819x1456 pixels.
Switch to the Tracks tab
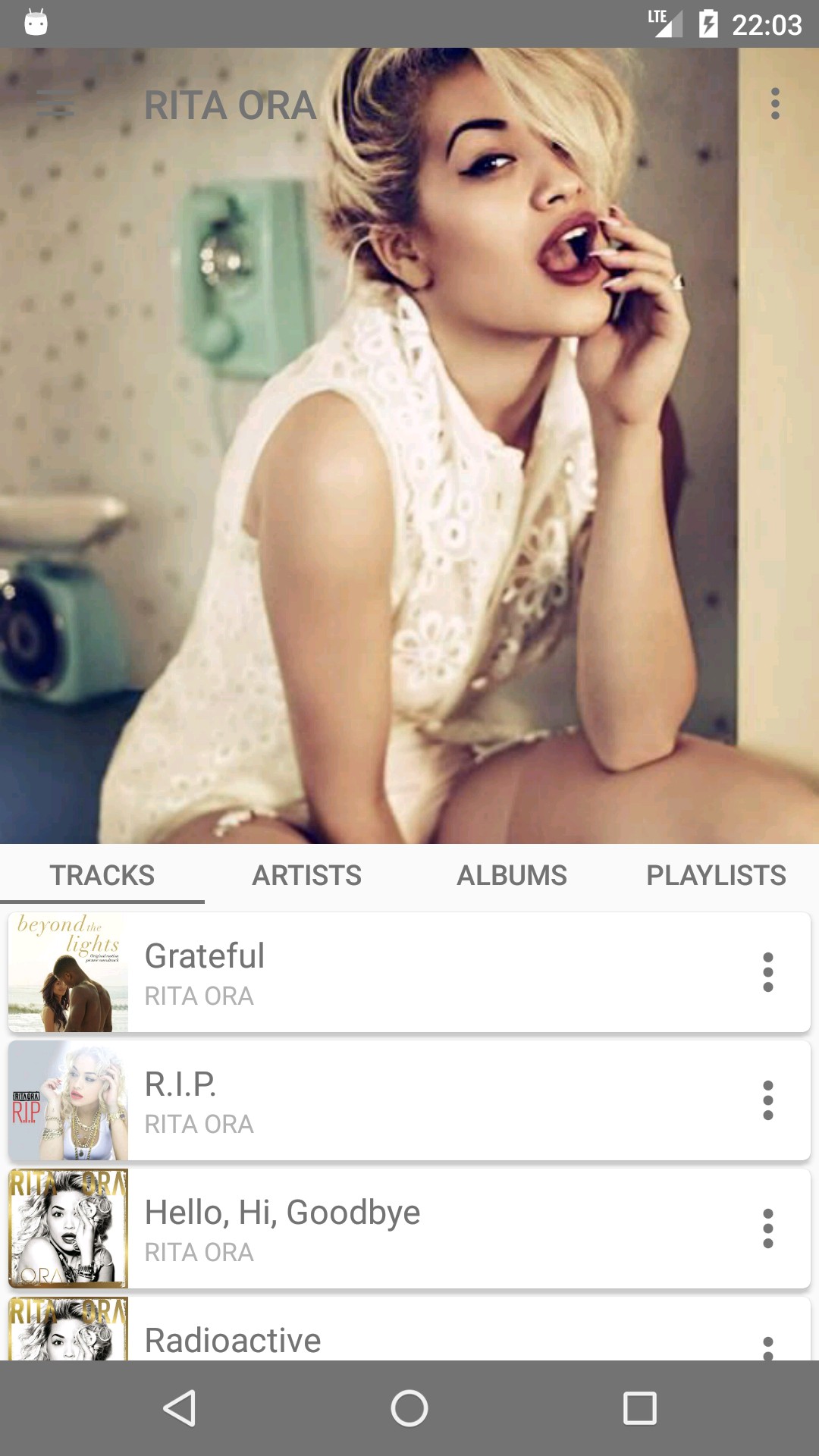pos(102,875)
